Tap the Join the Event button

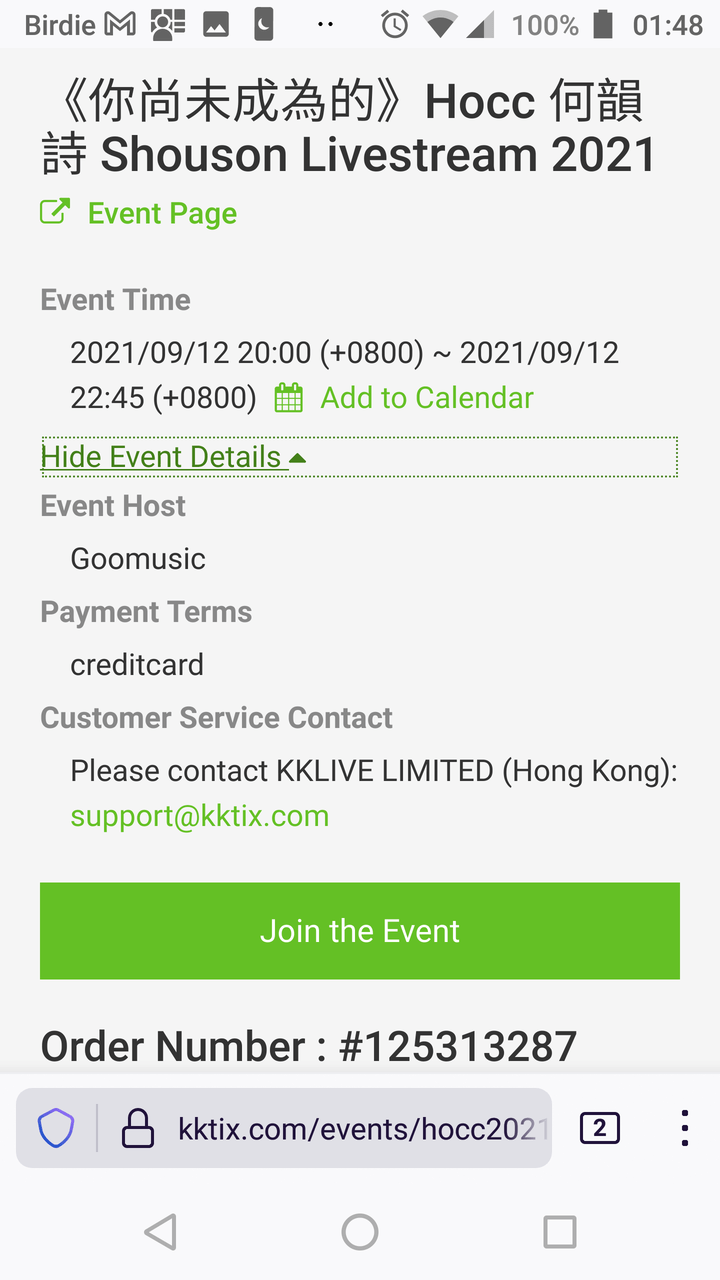(x=360, y=931)
